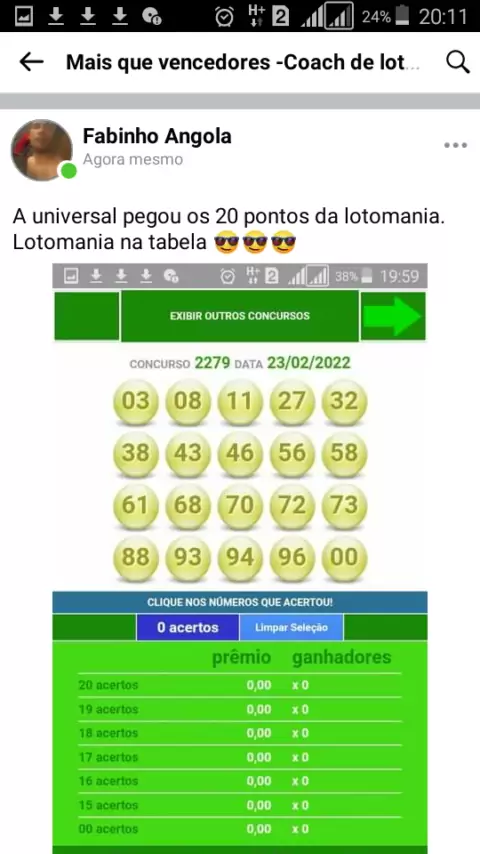Open the post options three-dot menu
The image size is (480, 854).
[x=455, y=145]
